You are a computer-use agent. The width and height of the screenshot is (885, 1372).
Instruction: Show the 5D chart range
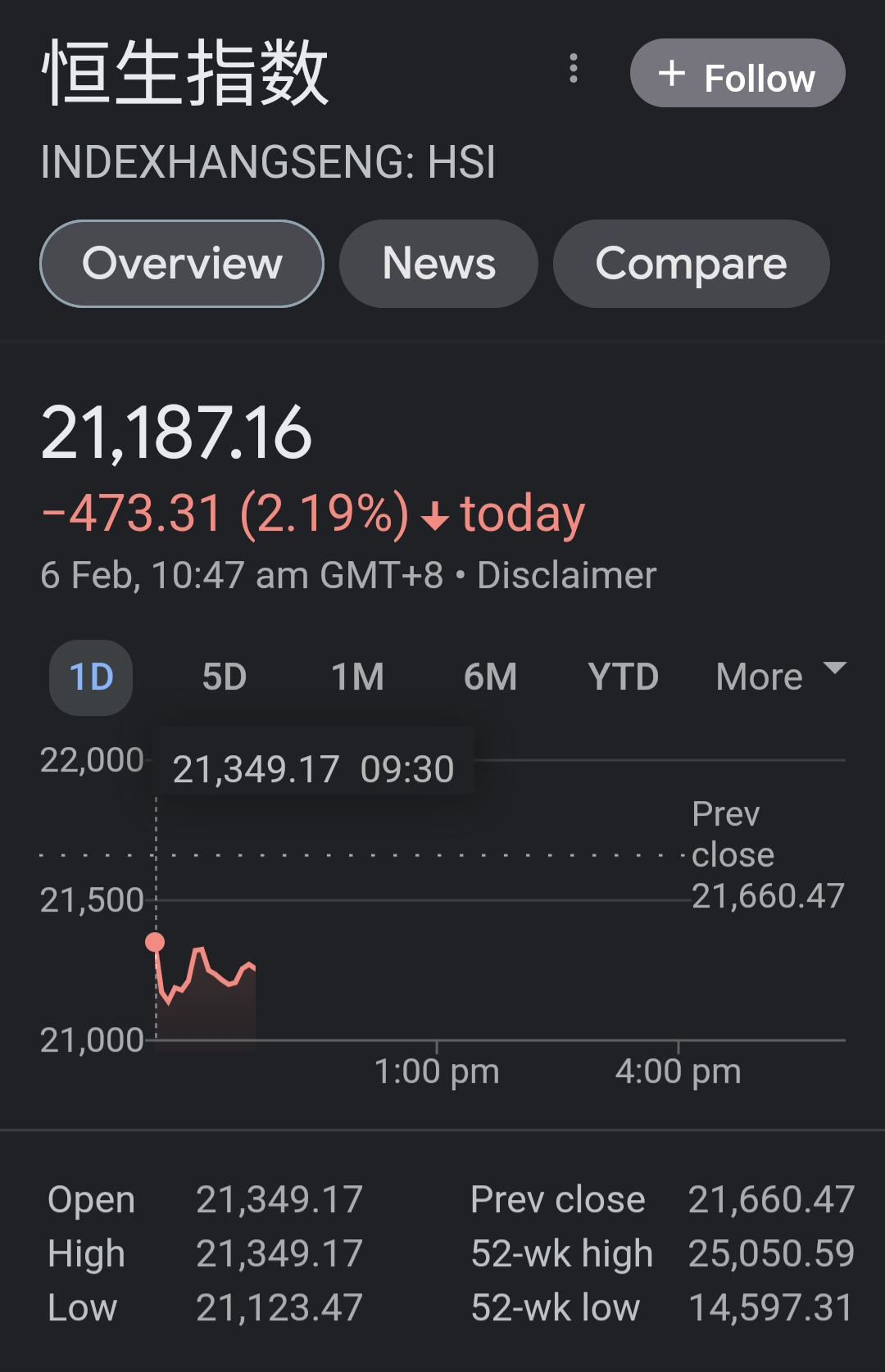(x=225, y=677)
